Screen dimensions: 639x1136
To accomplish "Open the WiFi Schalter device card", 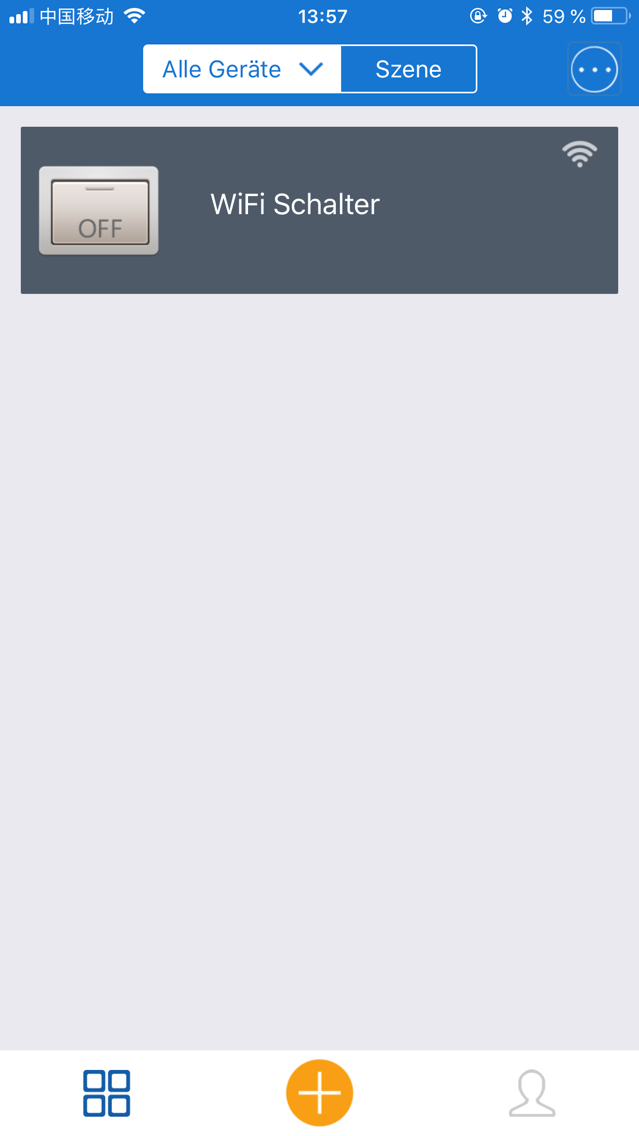I will (x=320, y=210).
